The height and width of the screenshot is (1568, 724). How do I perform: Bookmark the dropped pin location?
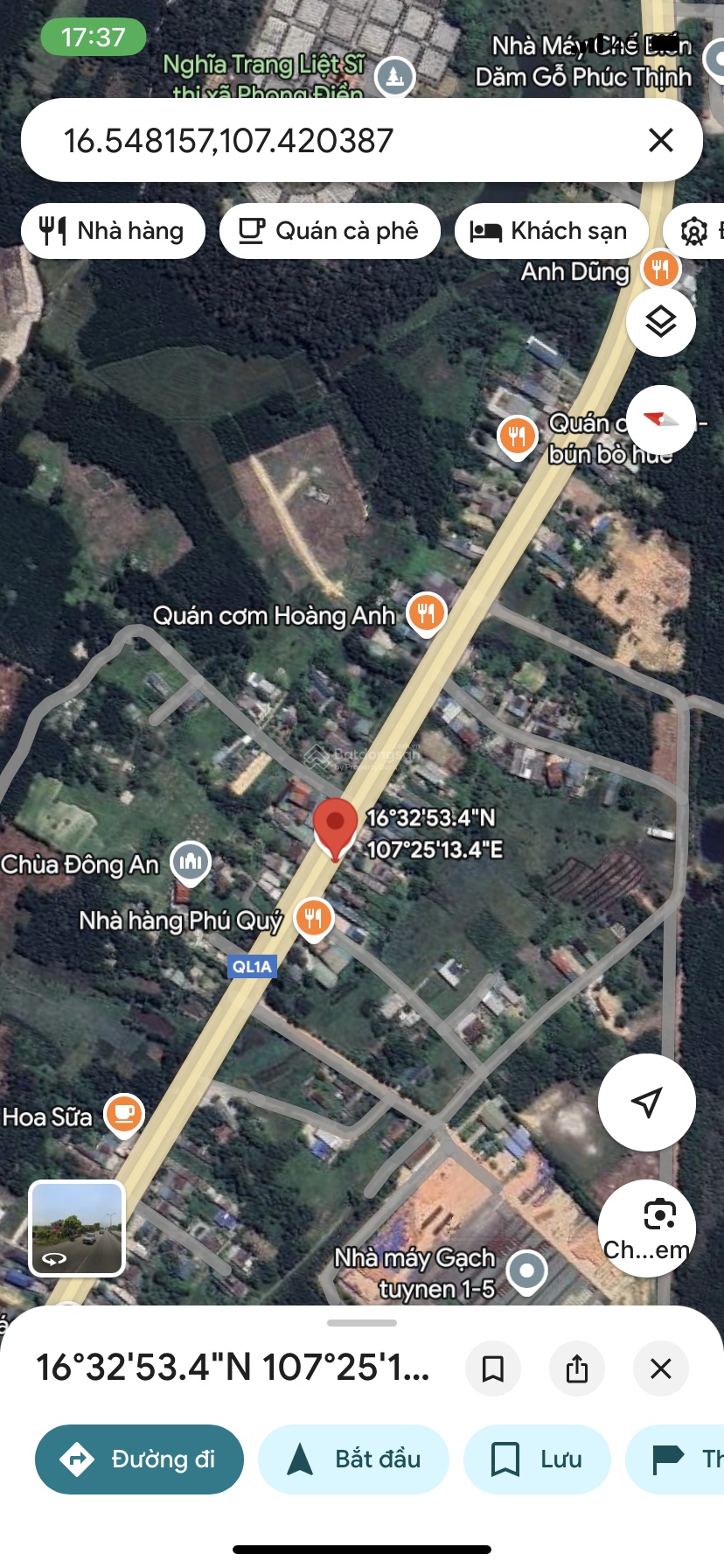(x=493, y=1368)
